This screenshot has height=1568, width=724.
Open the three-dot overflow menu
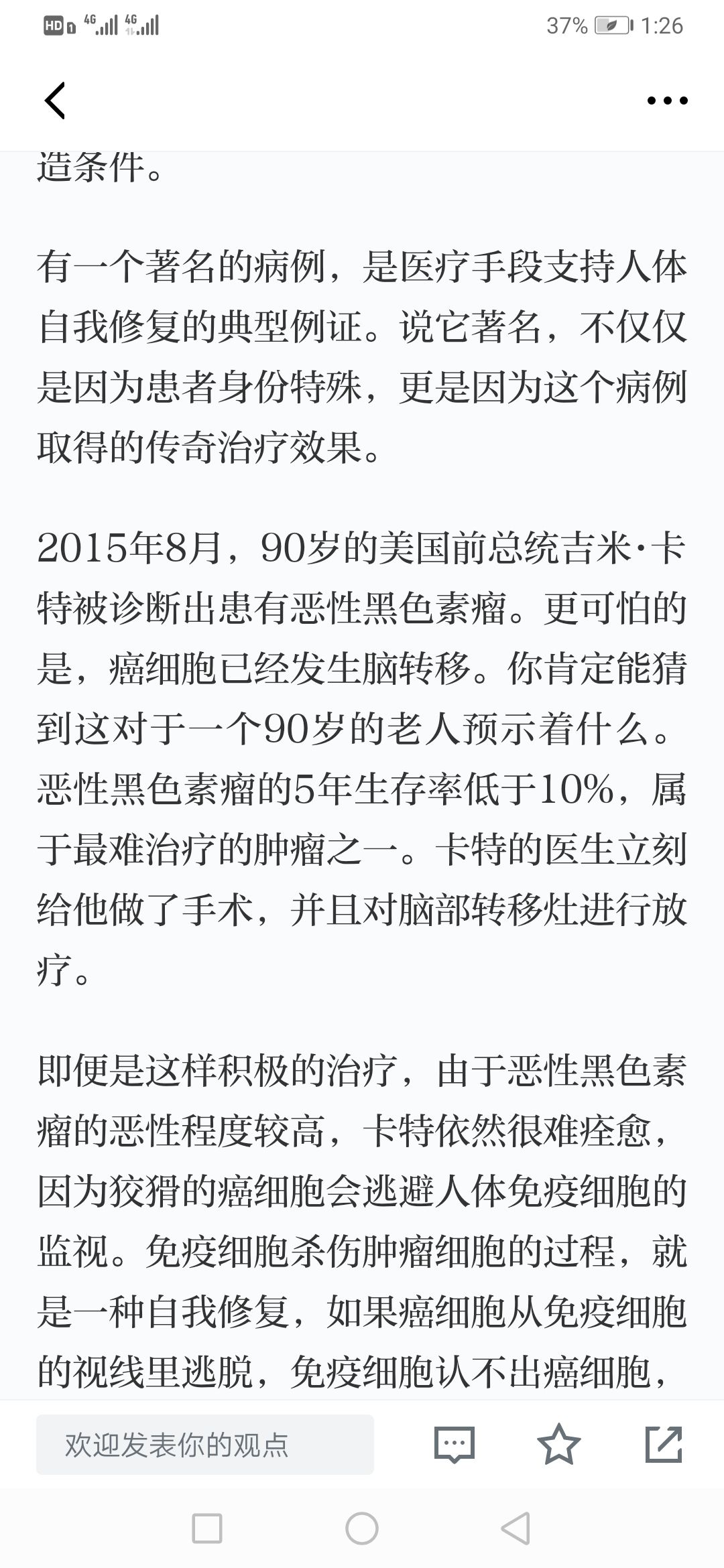coord(667,101)
